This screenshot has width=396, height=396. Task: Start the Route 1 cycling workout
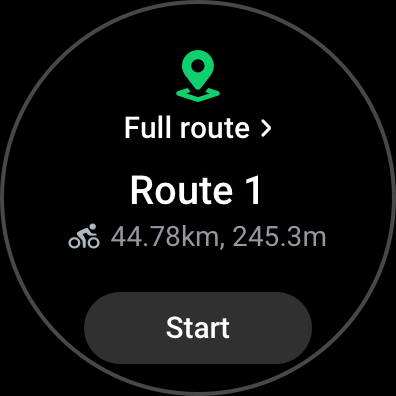coord(198,328)
